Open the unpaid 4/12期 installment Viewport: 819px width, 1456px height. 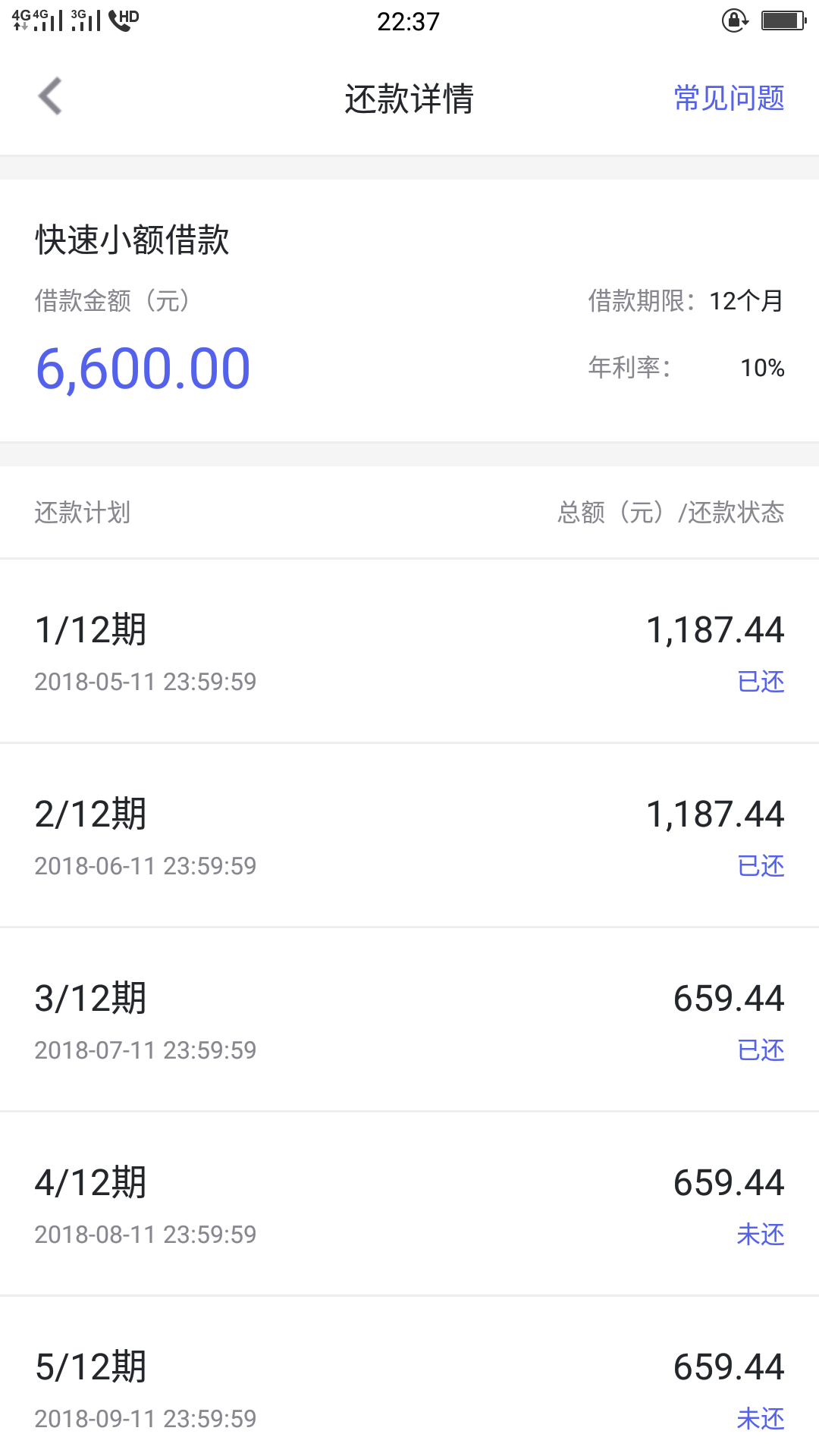pyautogui.click(x=409, y=1204)
